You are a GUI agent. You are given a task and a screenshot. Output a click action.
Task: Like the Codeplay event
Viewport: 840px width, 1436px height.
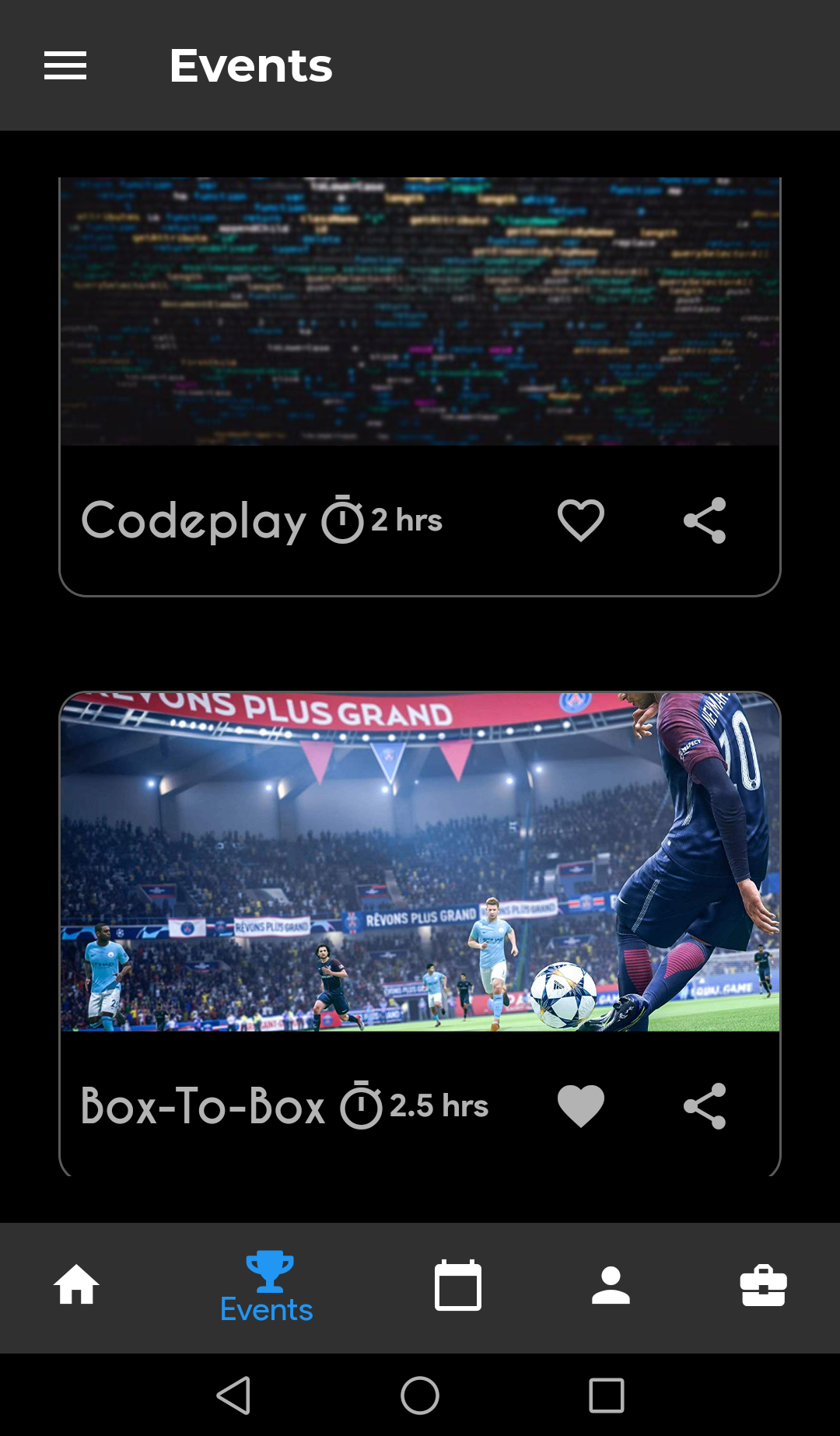tap(581, 520)
